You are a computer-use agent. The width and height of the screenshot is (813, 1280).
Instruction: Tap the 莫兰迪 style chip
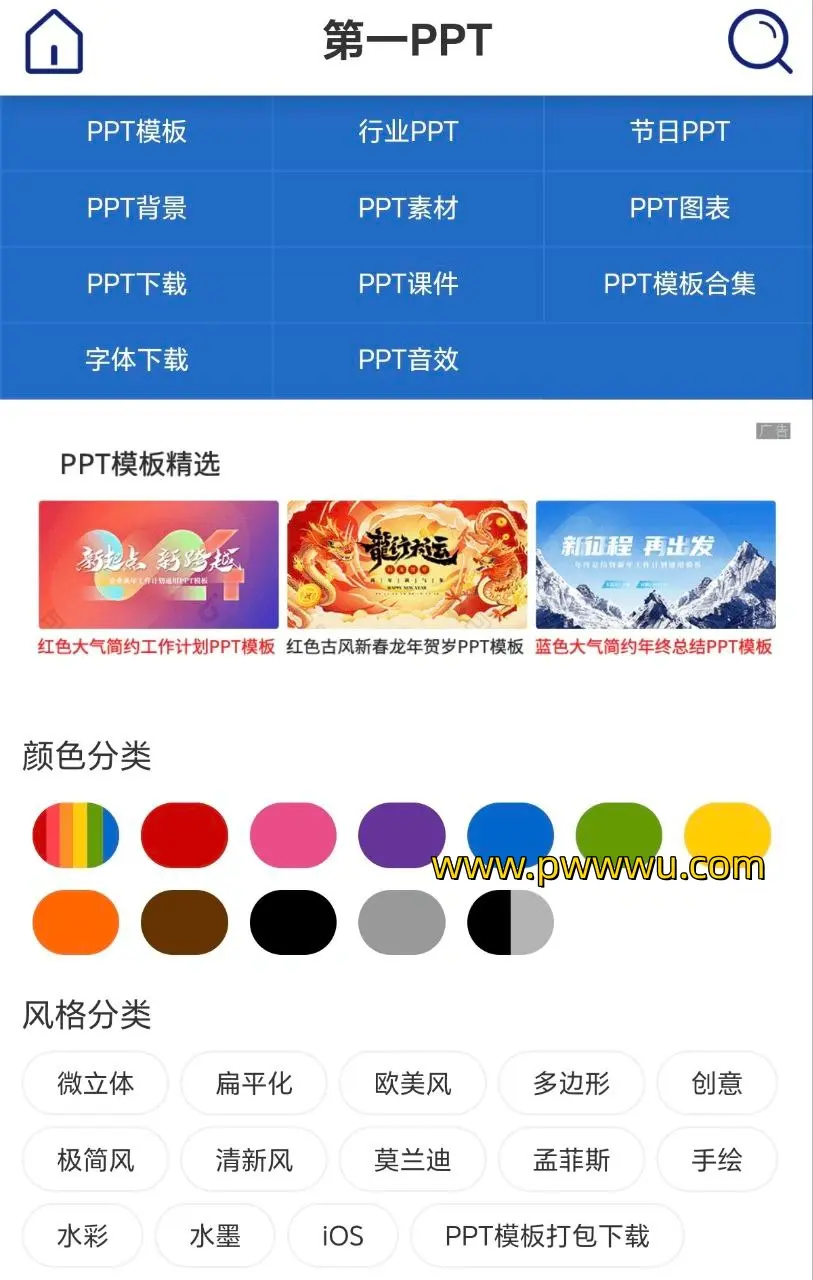coord(412,1160)
